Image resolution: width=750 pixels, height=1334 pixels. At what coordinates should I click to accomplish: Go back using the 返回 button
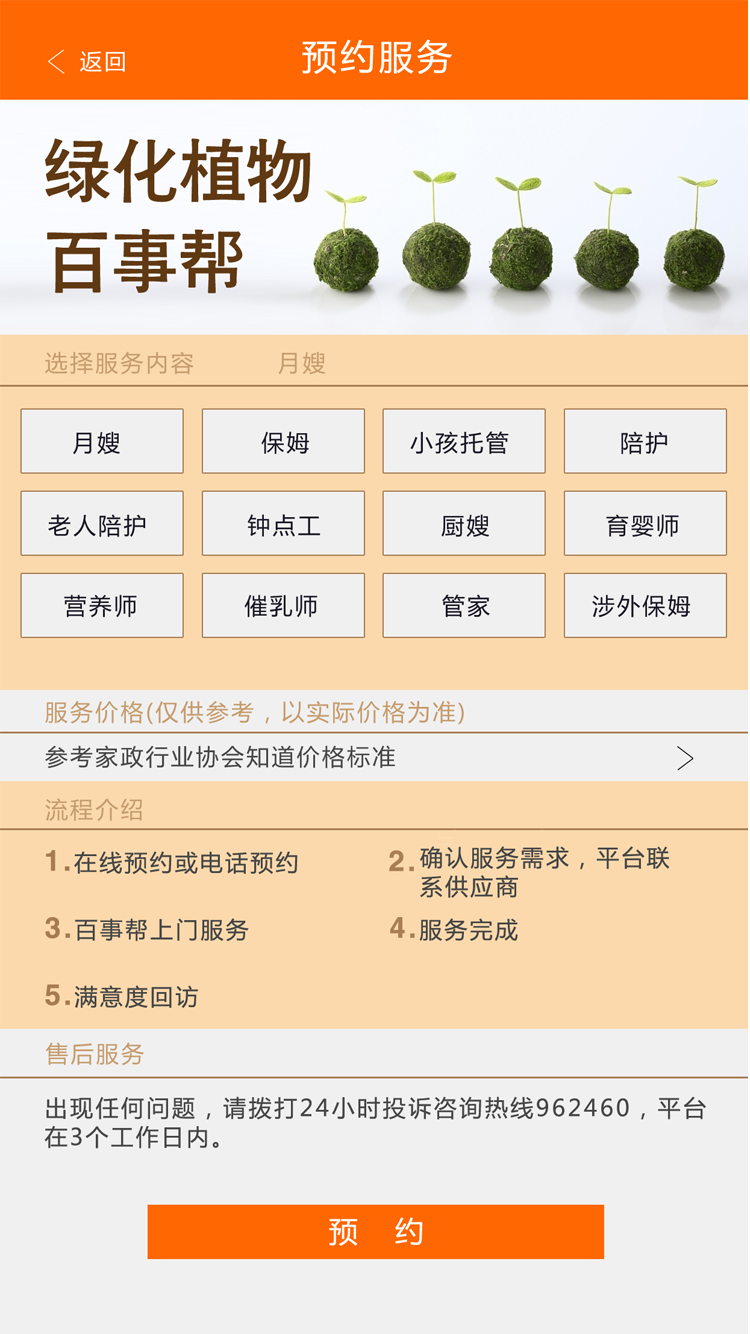(x=87, y=62)
